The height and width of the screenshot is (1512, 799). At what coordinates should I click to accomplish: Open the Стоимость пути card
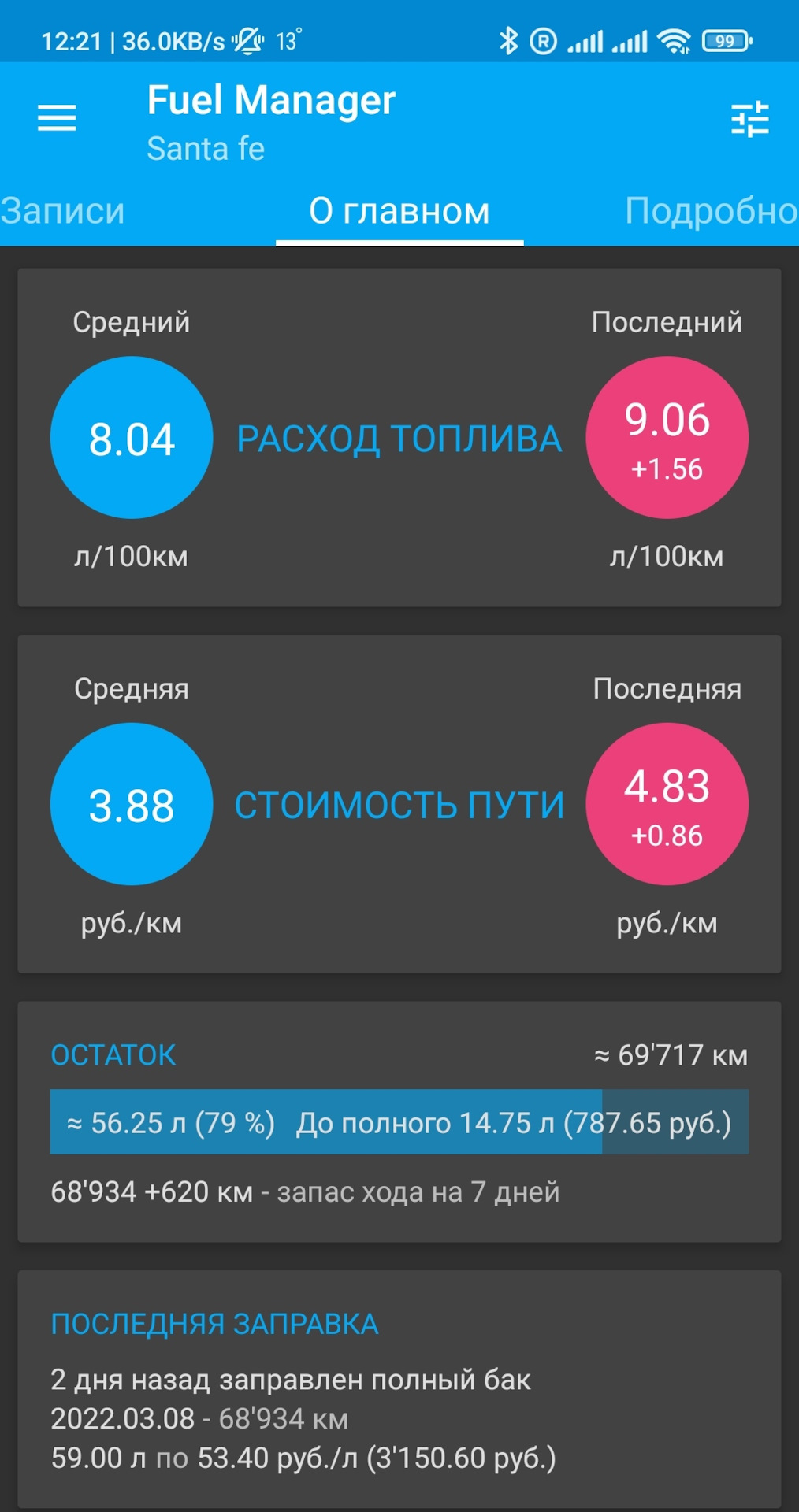pos(399,804)
